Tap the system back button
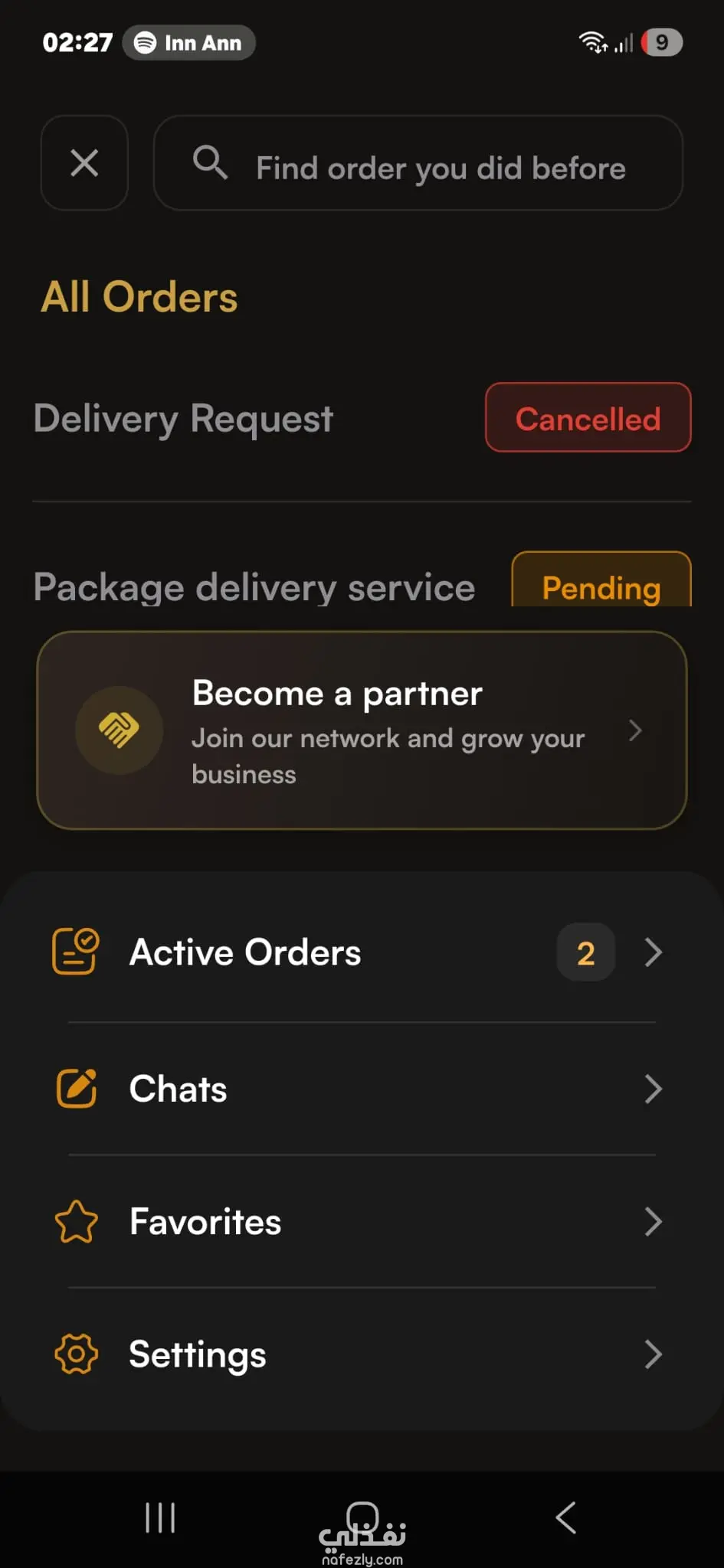 point(566,1517)
